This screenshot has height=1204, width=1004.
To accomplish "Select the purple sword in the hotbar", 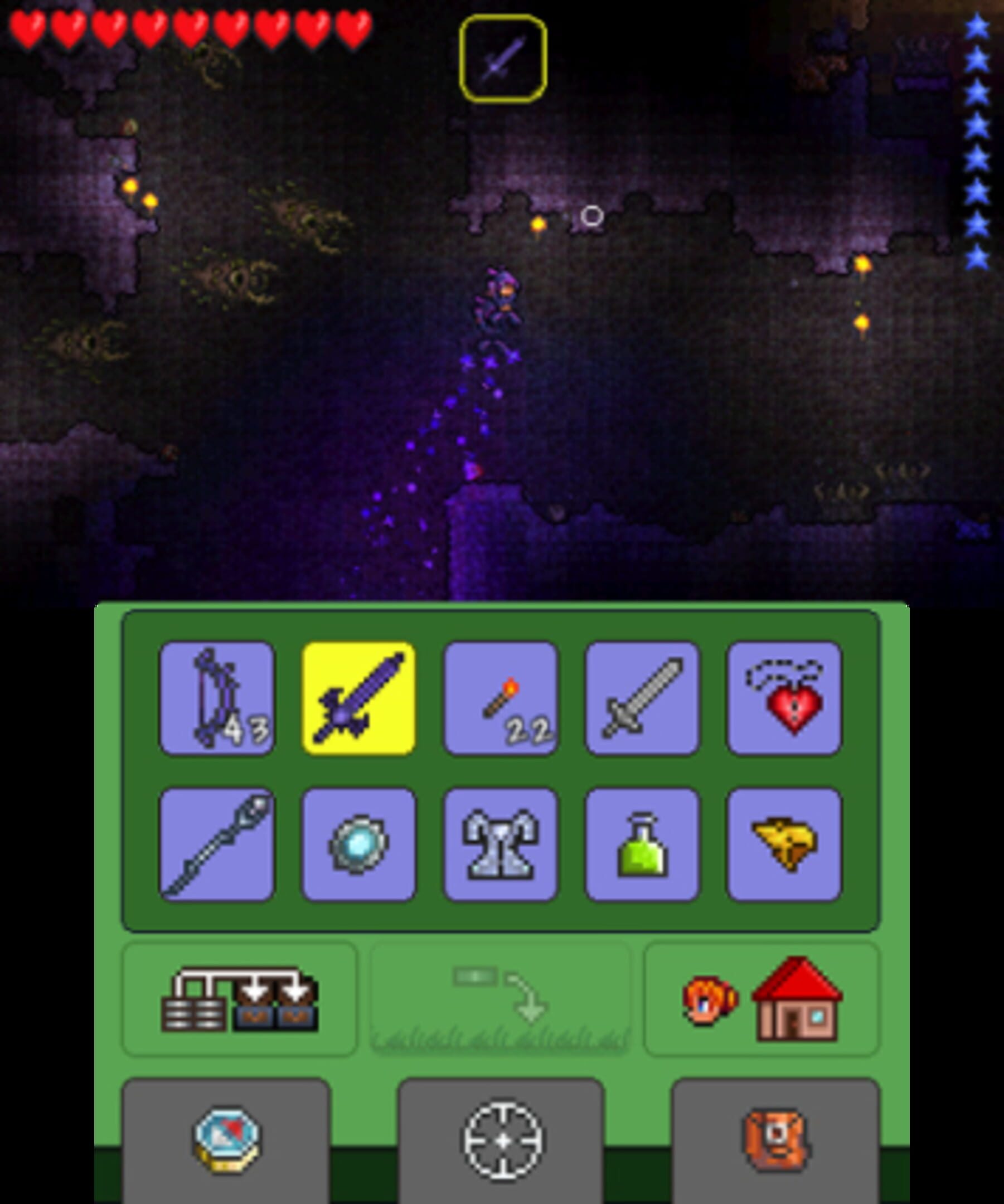I will (x=358, y=698).
